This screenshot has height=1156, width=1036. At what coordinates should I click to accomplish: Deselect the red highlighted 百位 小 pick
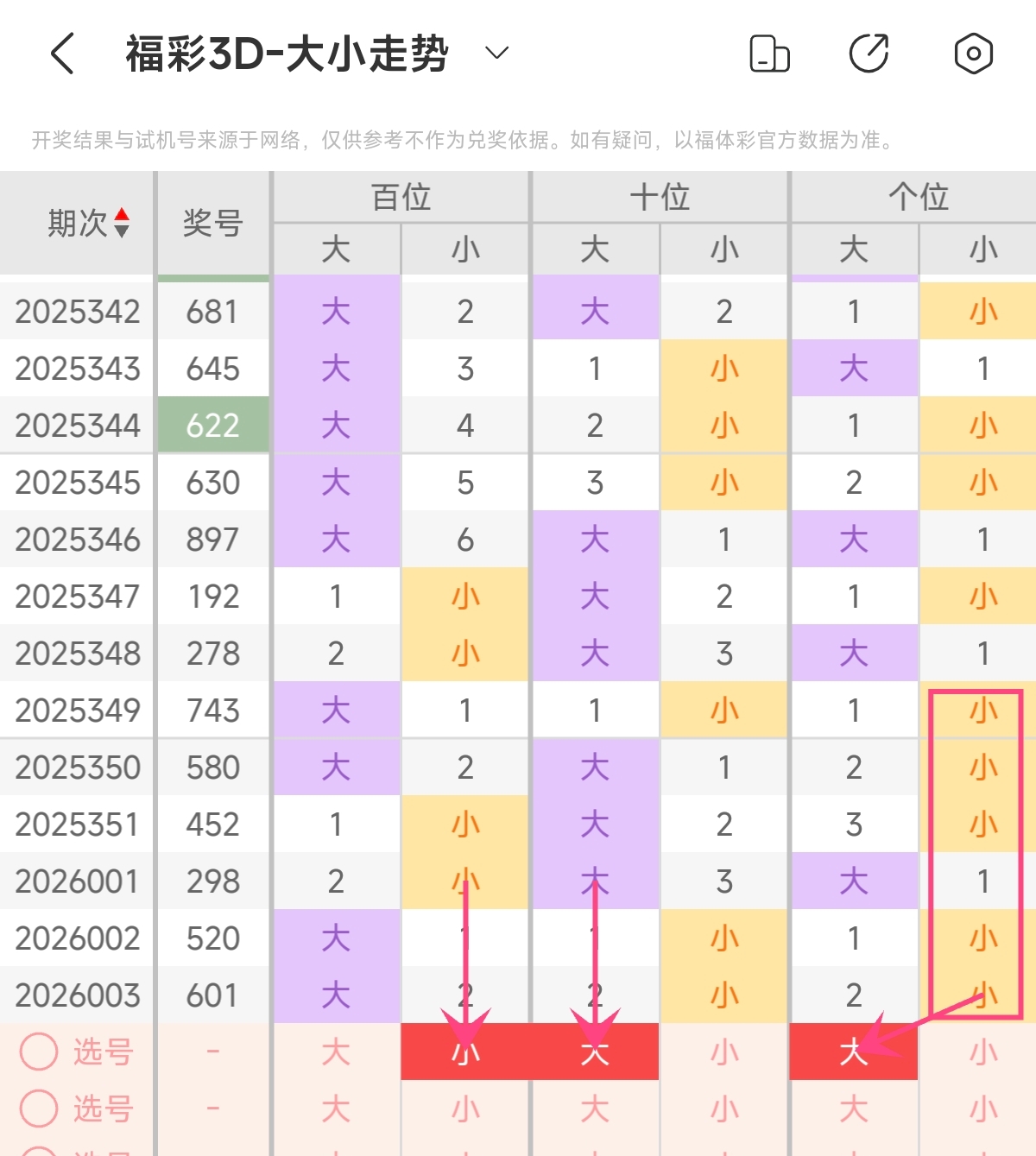pos(465,1052)
